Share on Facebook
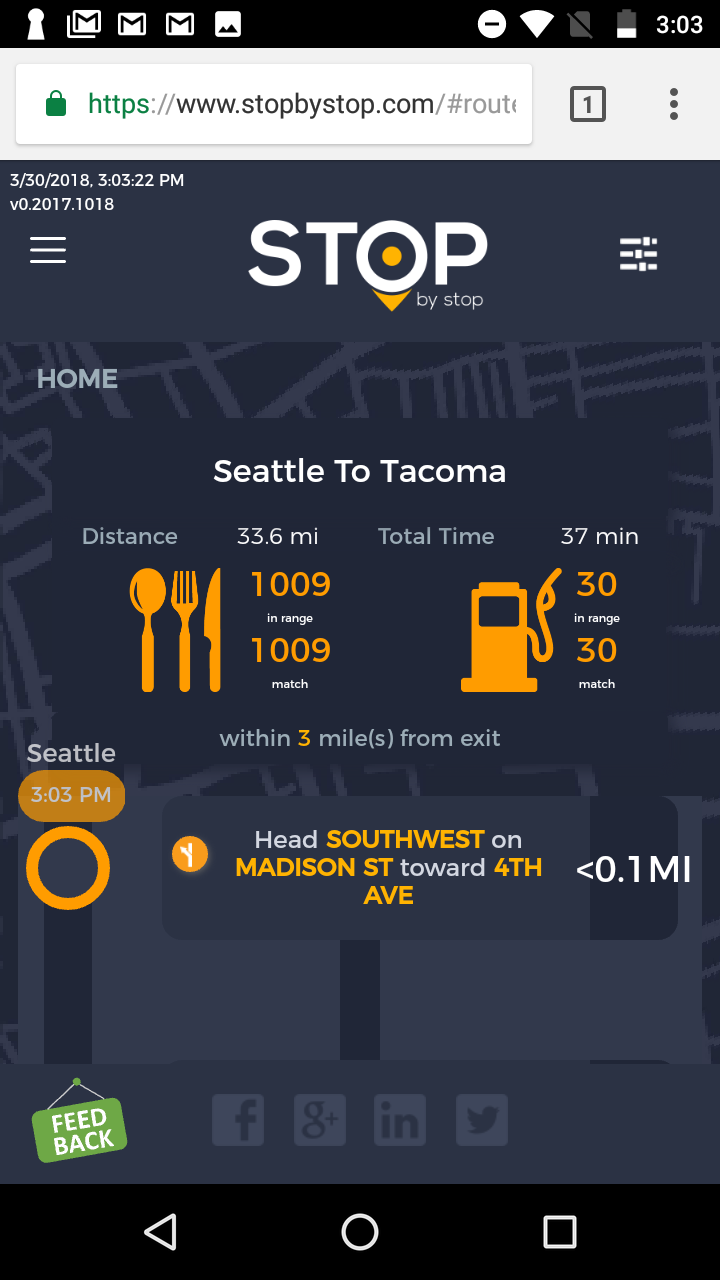 pyautogui.click(x=238, y=1120)
